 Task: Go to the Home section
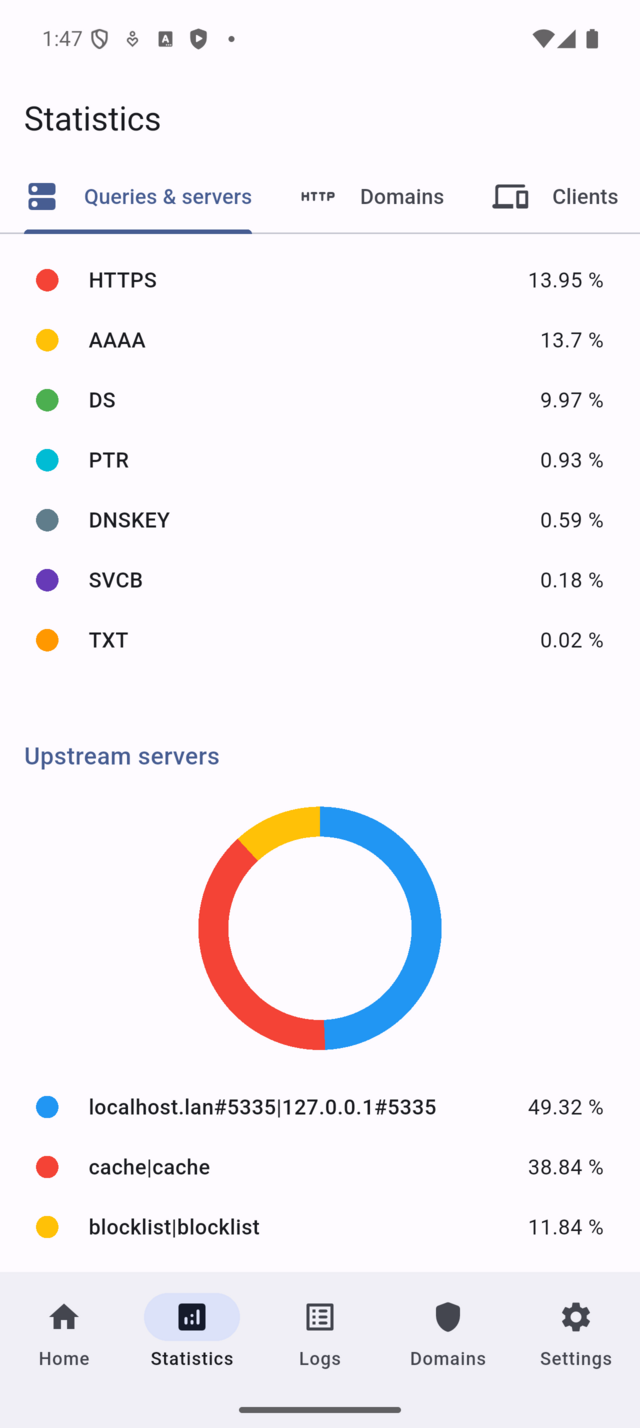[x=64, y=1333]
